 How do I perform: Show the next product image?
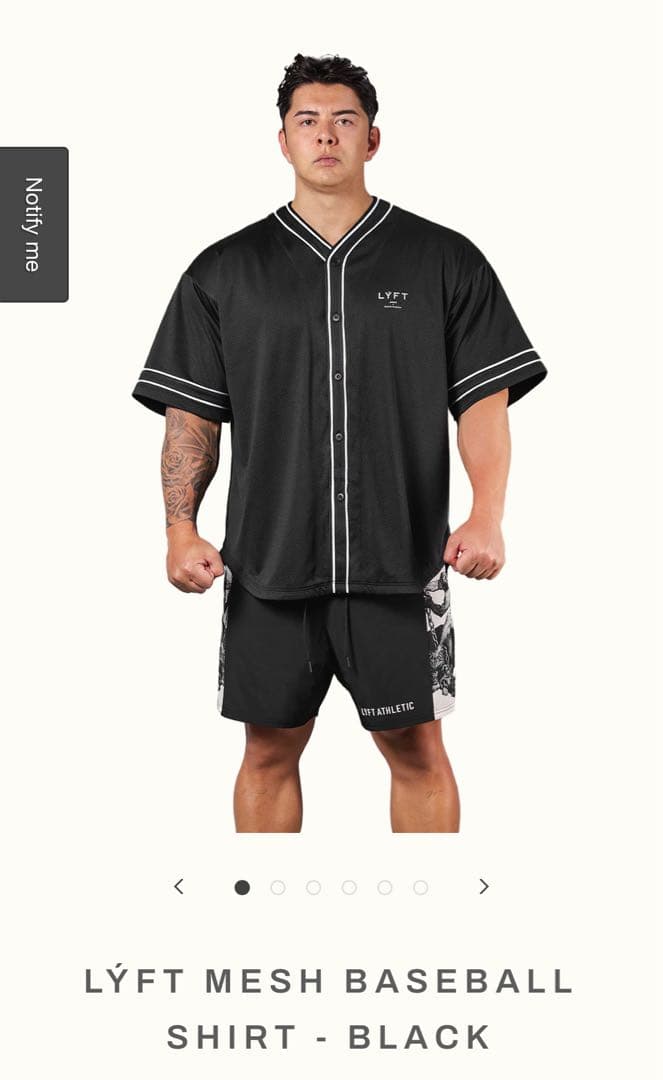[x=484, y=886]
